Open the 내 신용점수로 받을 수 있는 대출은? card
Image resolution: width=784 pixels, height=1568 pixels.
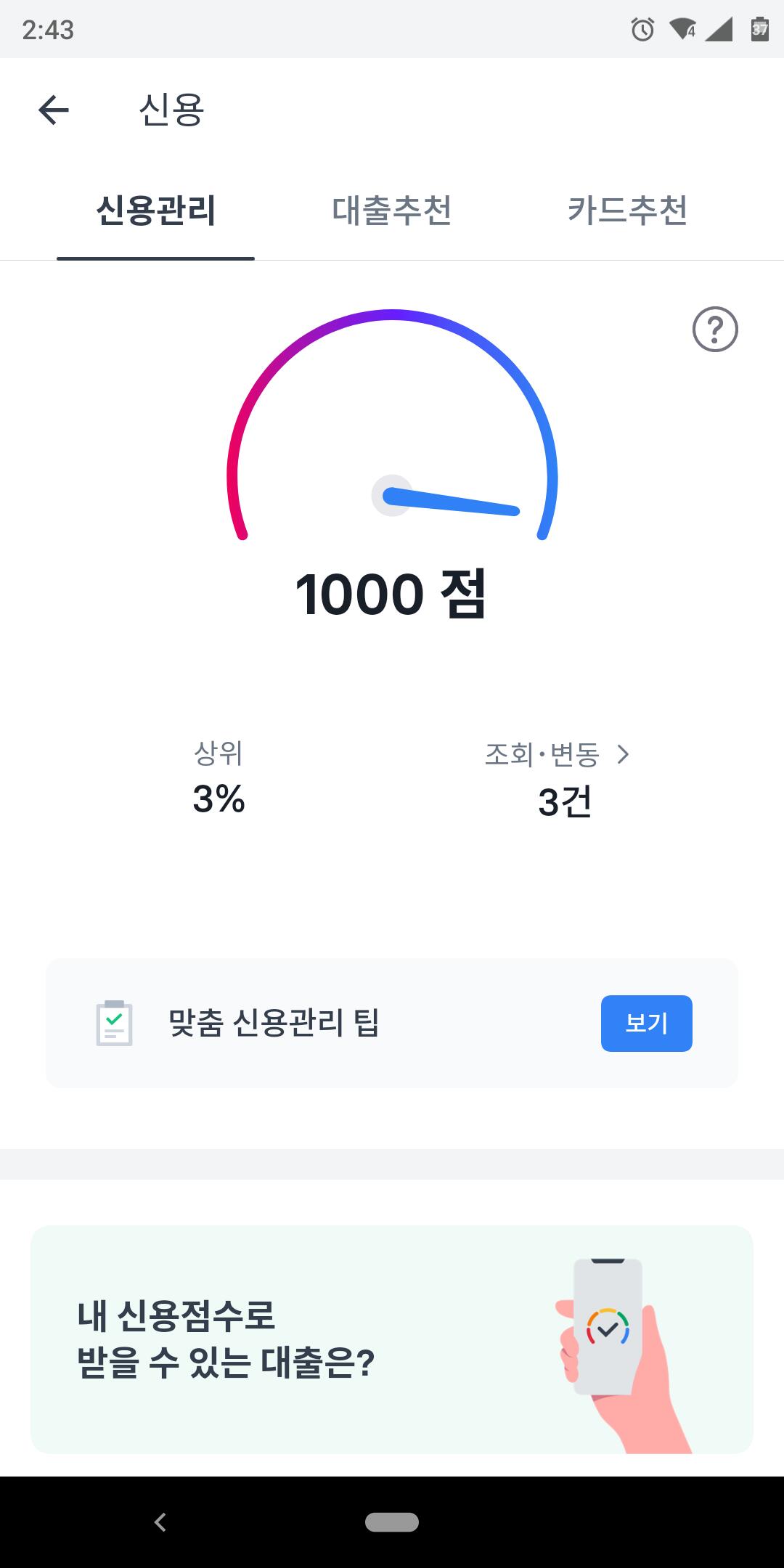tap(392, 1339)
